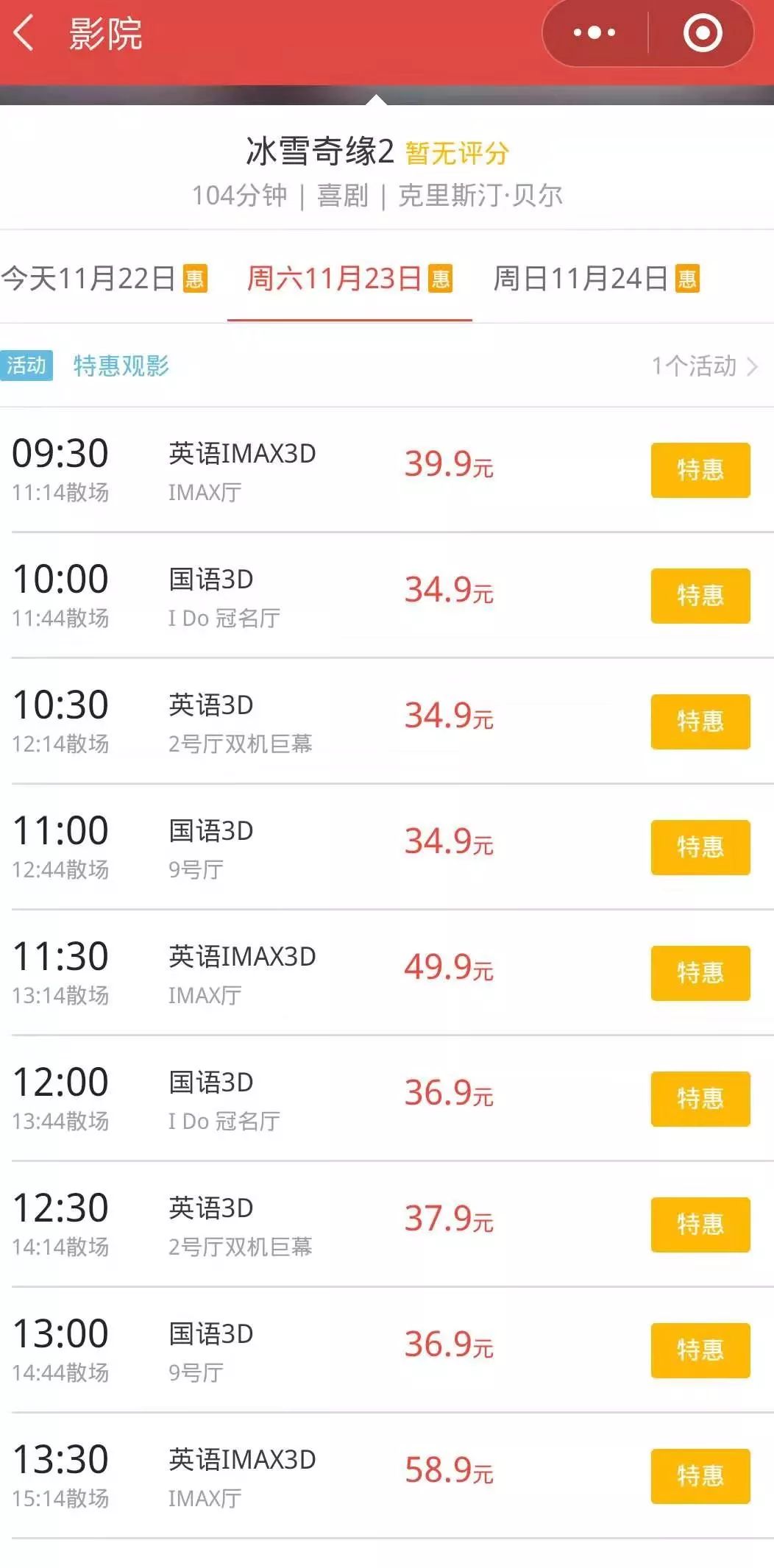Open the mini program more options menu

[594, 33]
